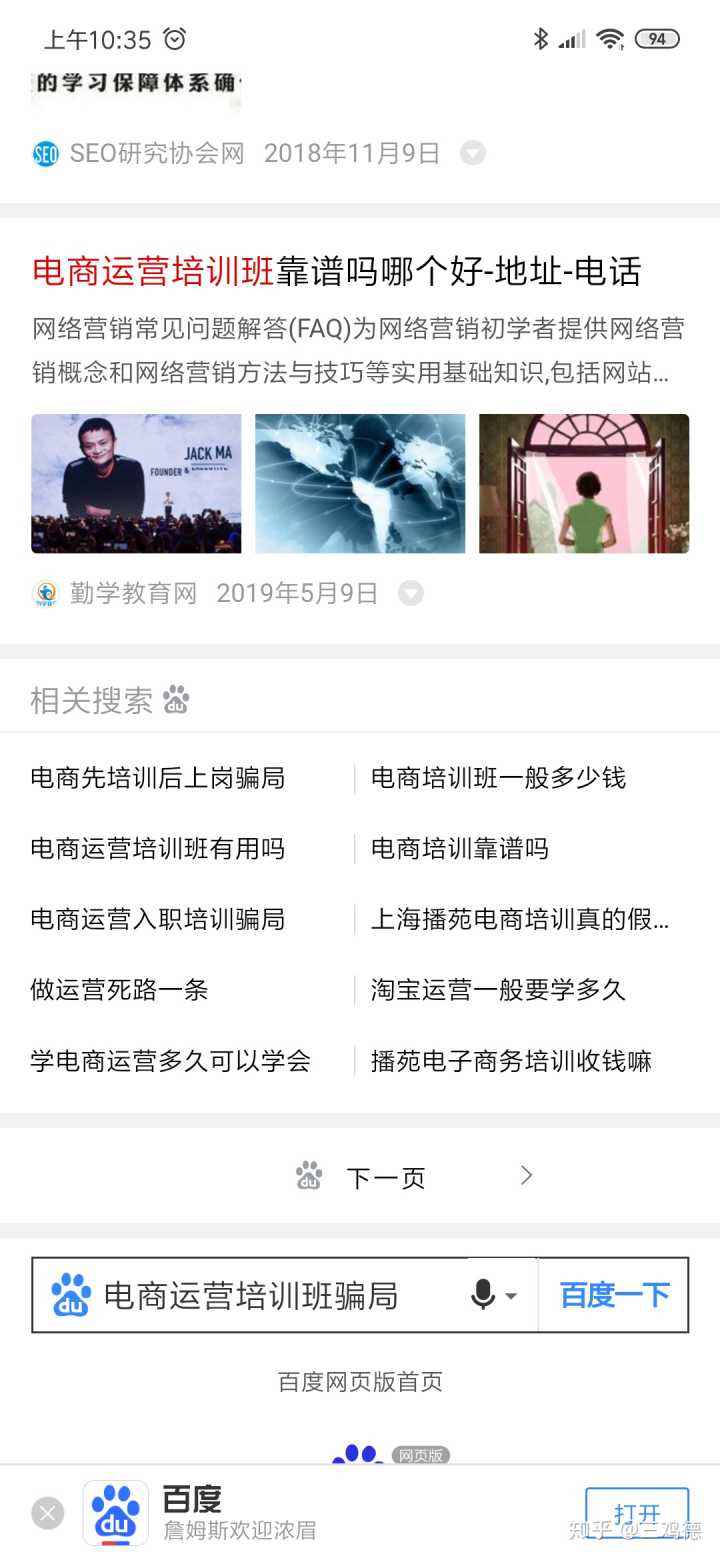Search related term 电商培训靠谱吗
The image size is (720, 1560).
coord(460,849)
